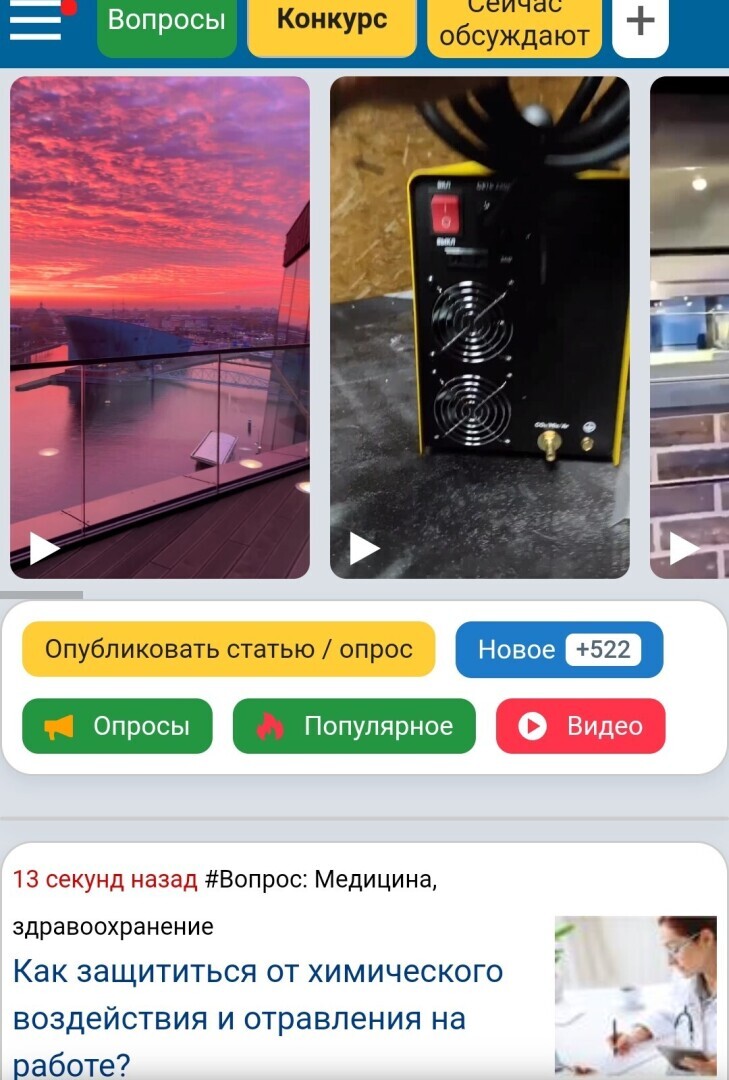
Task: Open question about защита от химического воздействия
Action: coord(258,1018)
